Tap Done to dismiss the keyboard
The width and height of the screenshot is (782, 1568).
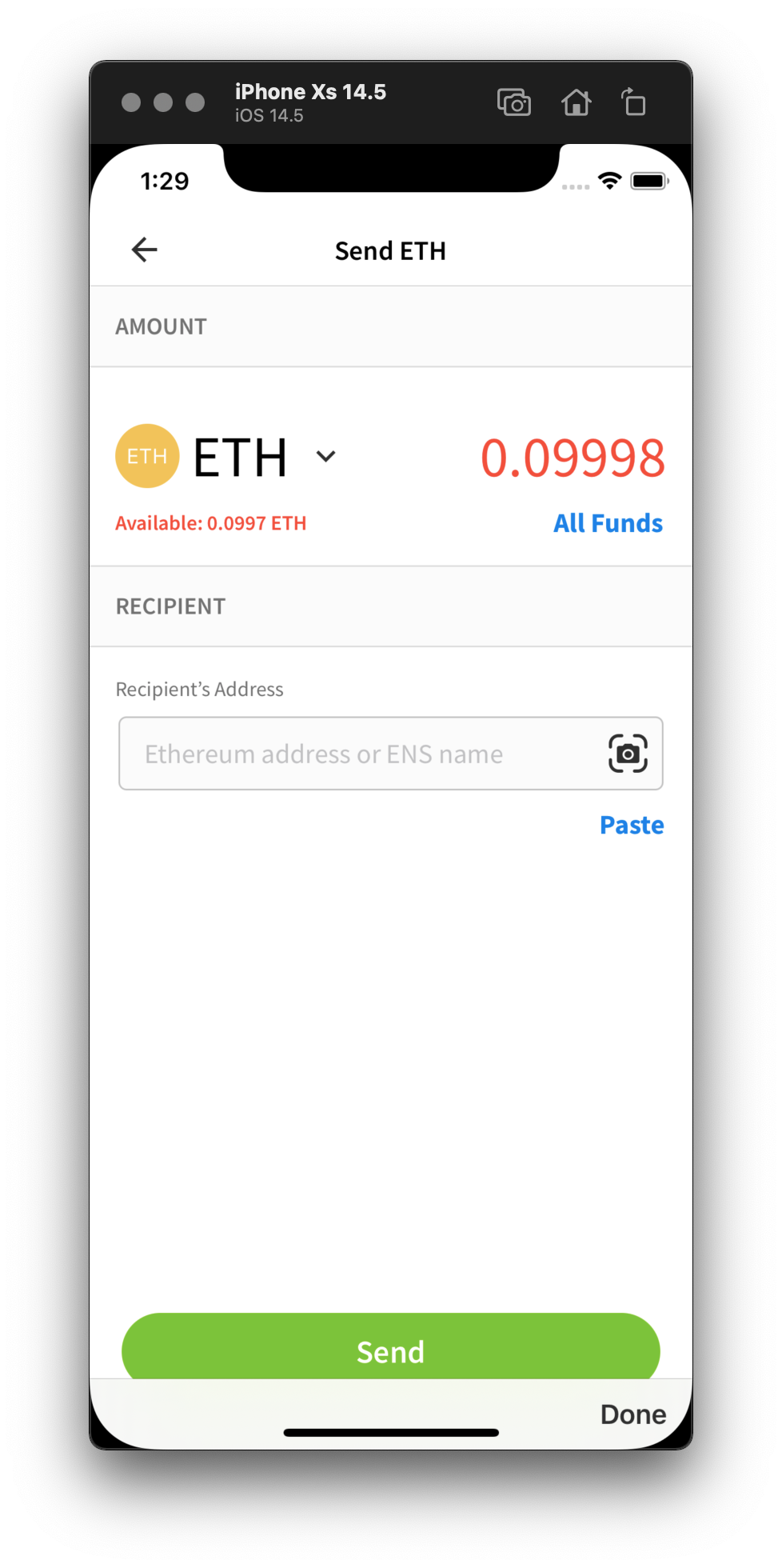click(x=632, y=1414)
